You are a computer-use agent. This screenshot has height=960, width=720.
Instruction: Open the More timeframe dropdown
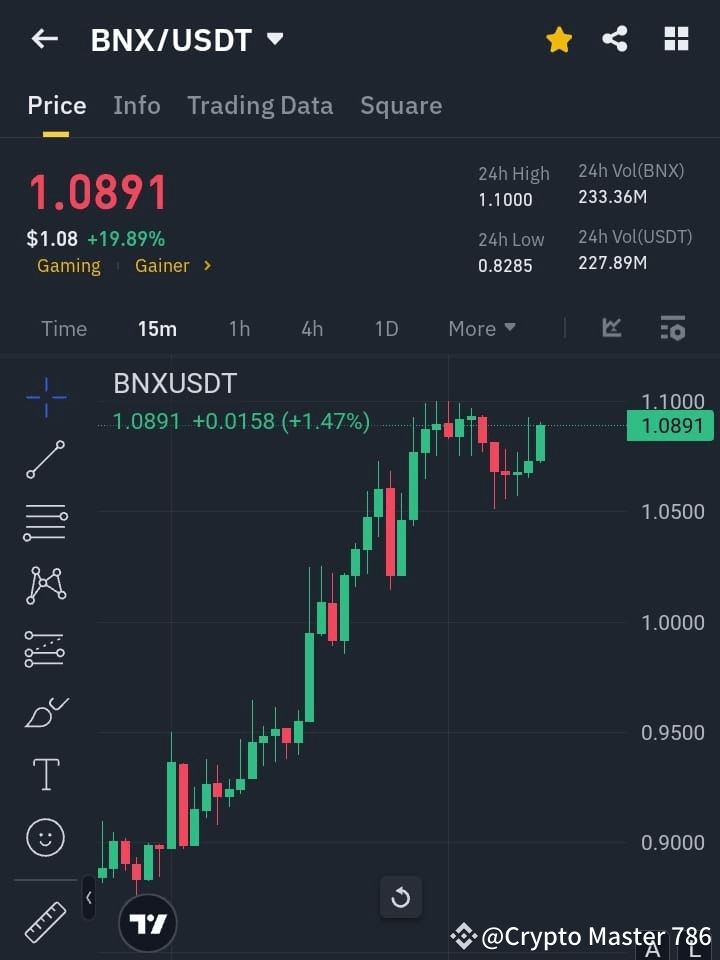pyautogui.click(x=481, y=328)
